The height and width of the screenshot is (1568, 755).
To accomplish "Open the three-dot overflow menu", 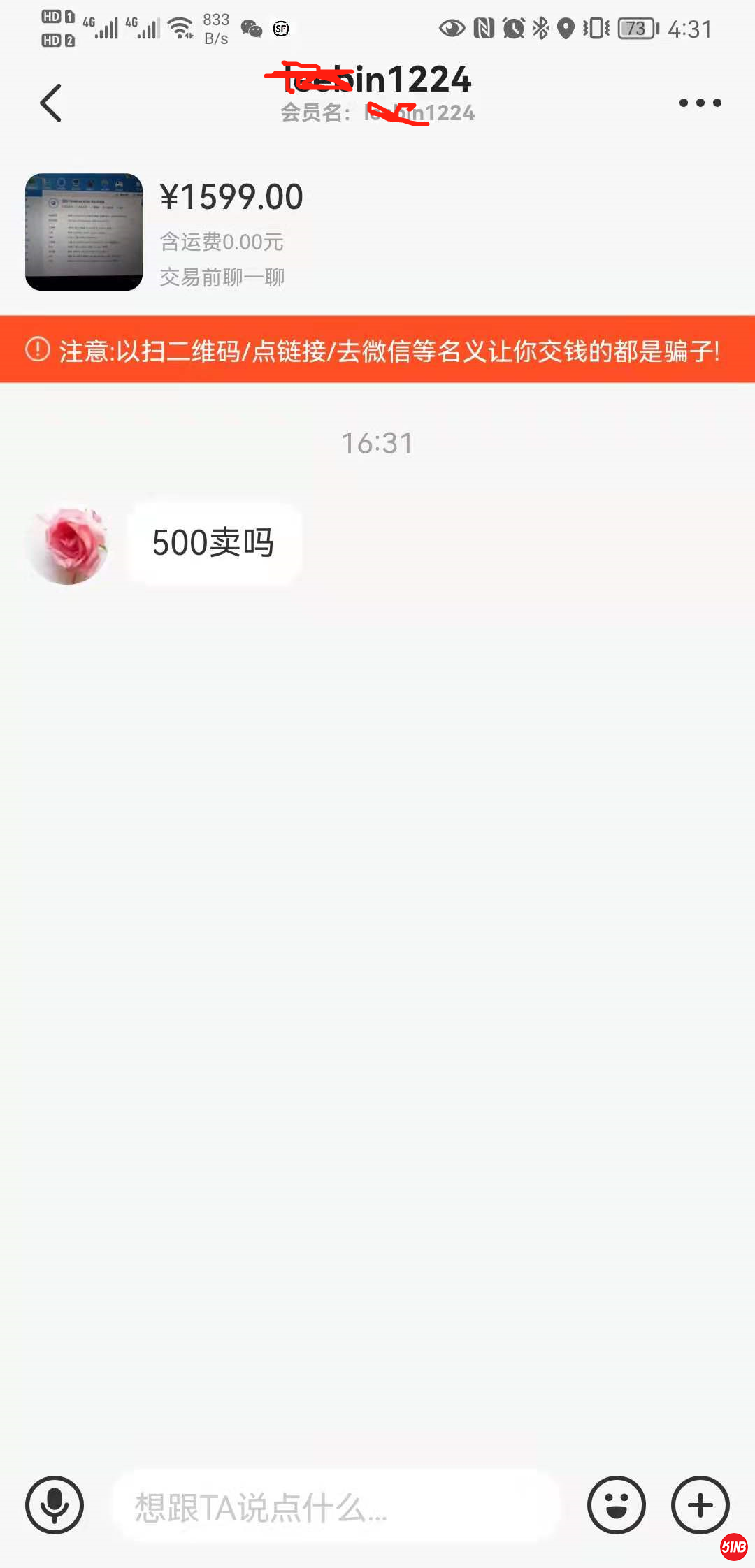I will [x=700, y=103].
